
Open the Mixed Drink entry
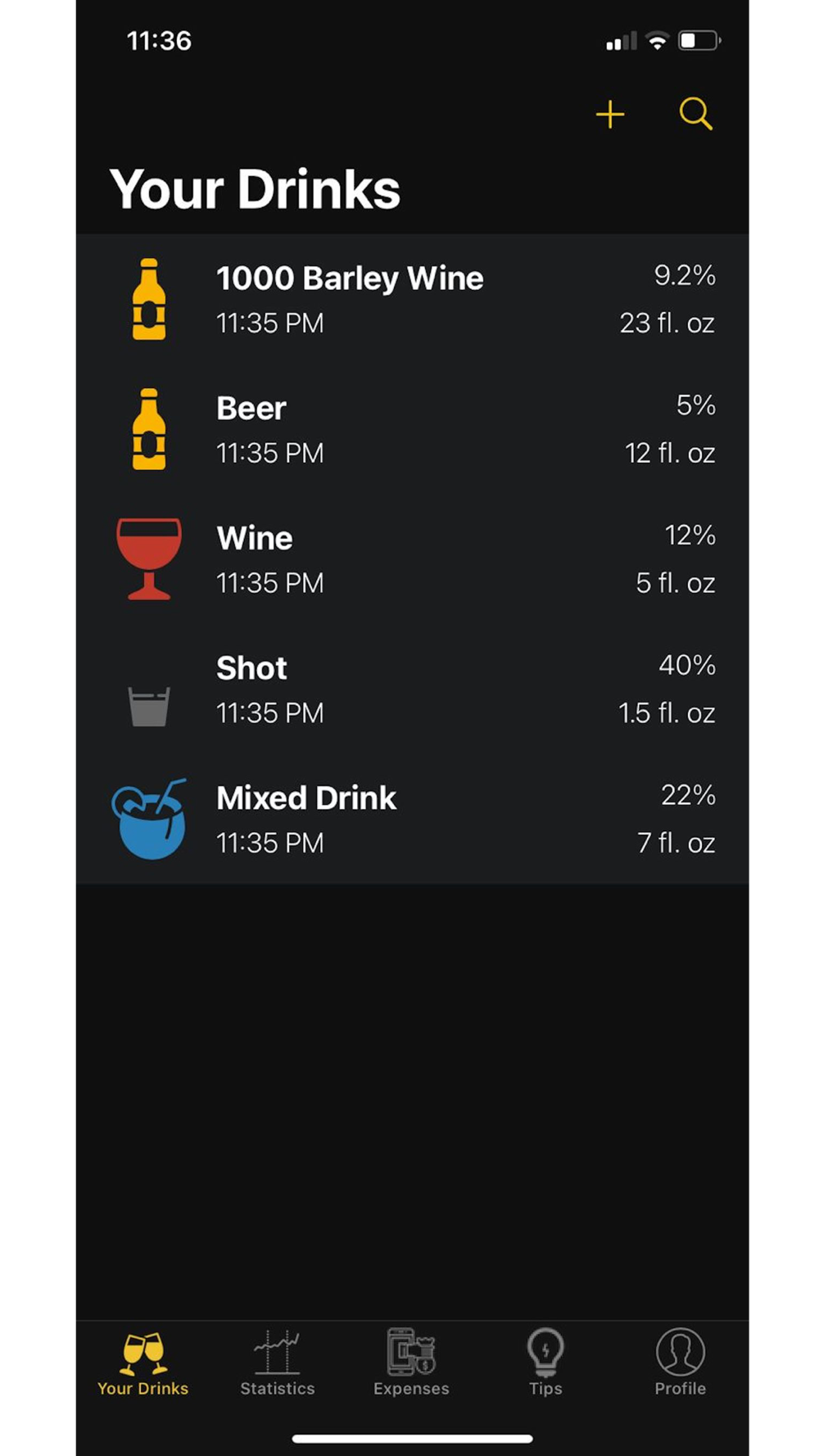coord(412,819)
